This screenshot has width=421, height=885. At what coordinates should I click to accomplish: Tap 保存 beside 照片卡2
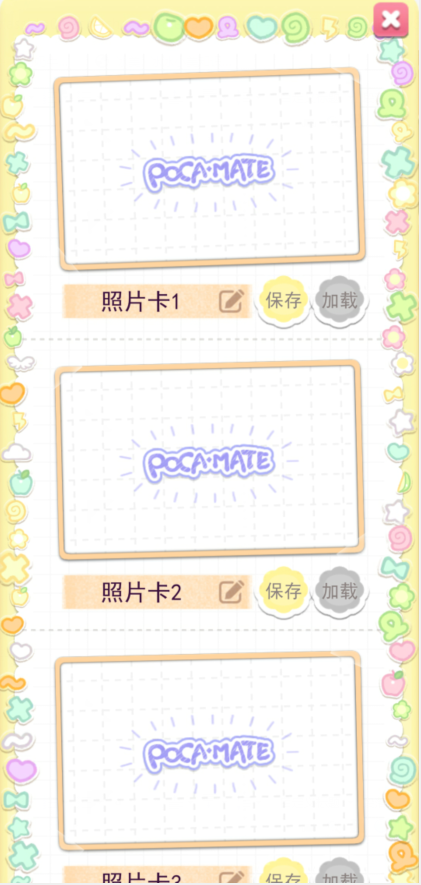pyautogui.click(x=284, y=591)
